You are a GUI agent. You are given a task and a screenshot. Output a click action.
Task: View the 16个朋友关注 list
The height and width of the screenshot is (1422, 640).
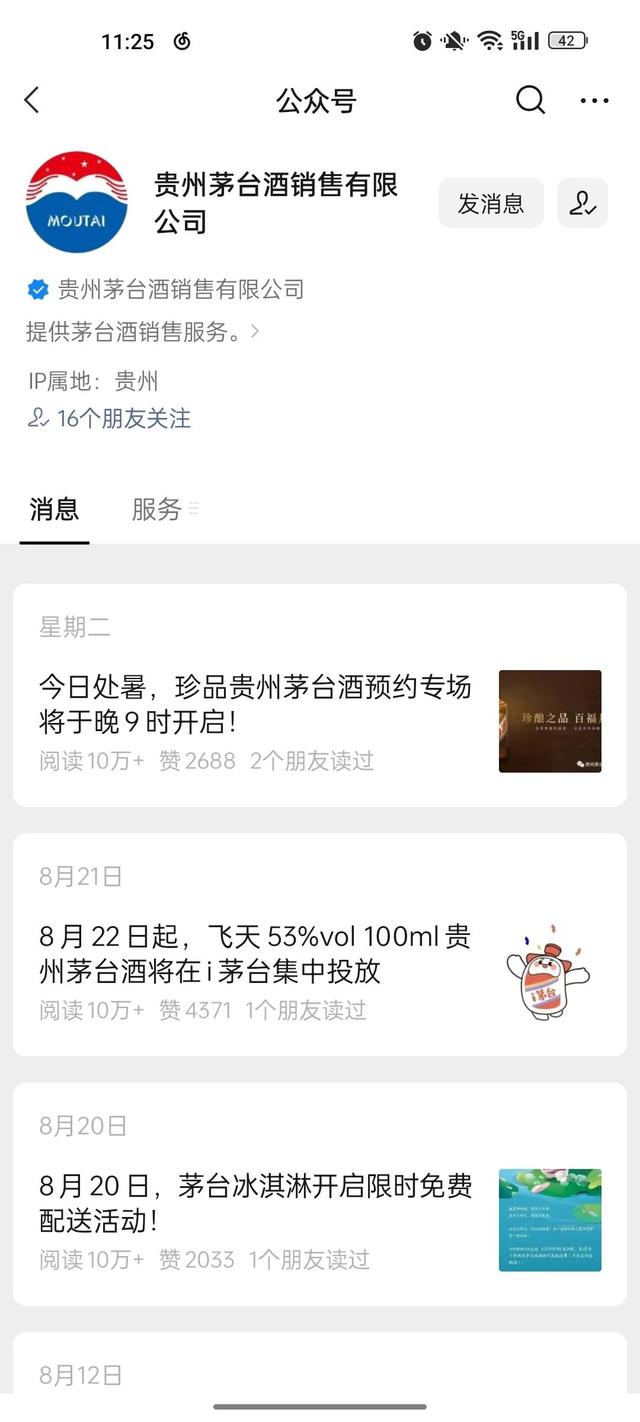pos(110,418)
